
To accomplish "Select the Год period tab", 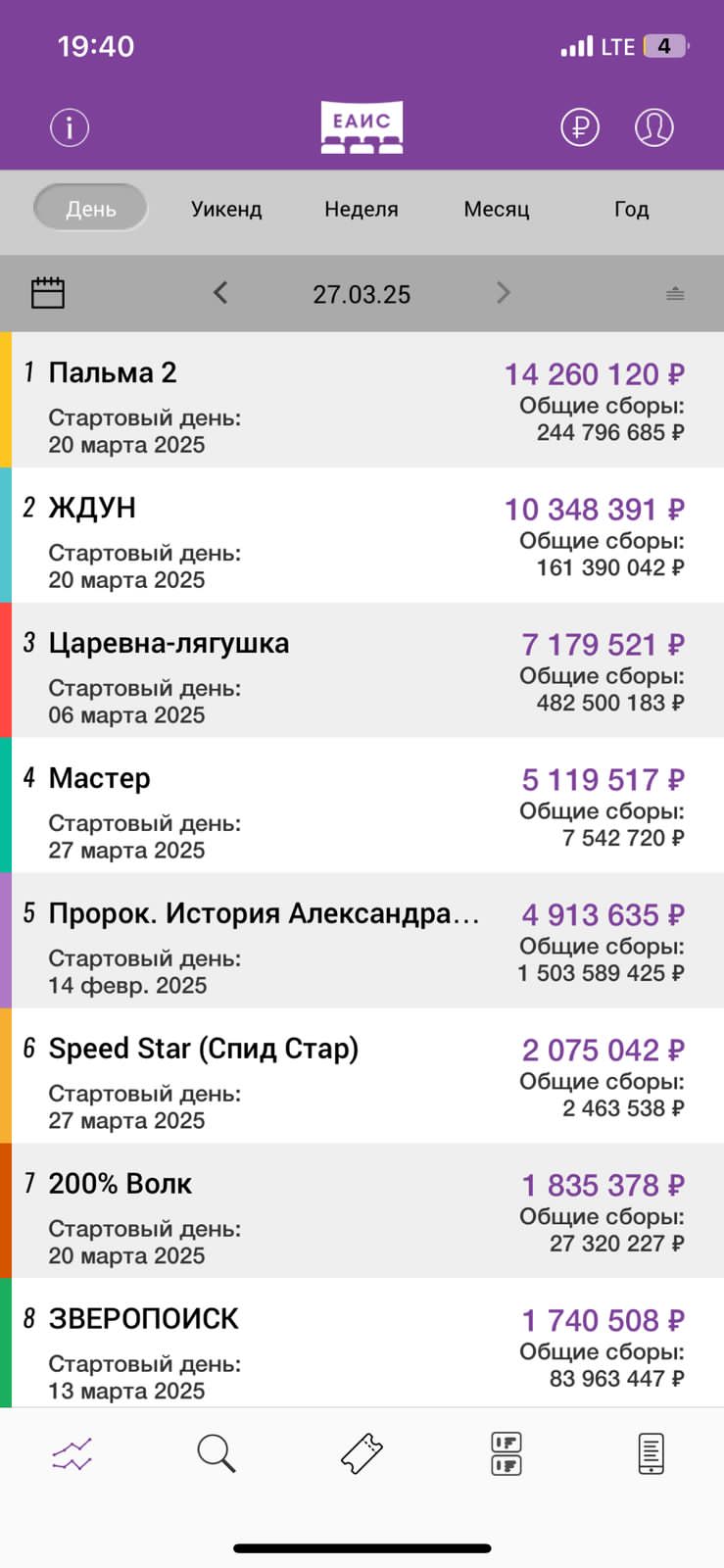I will click(x=631, y=209).
